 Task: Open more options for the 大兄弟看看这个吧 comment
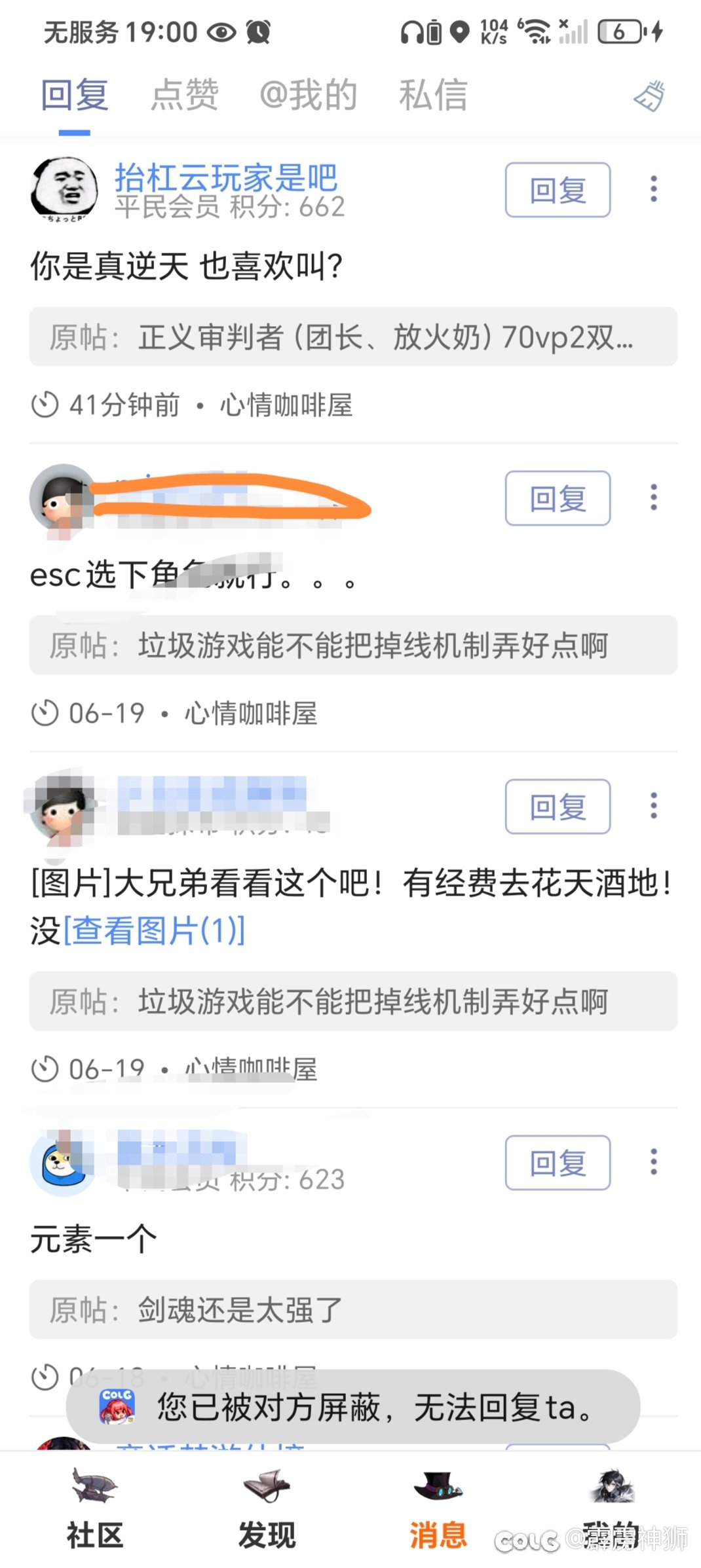pos(653,806)
